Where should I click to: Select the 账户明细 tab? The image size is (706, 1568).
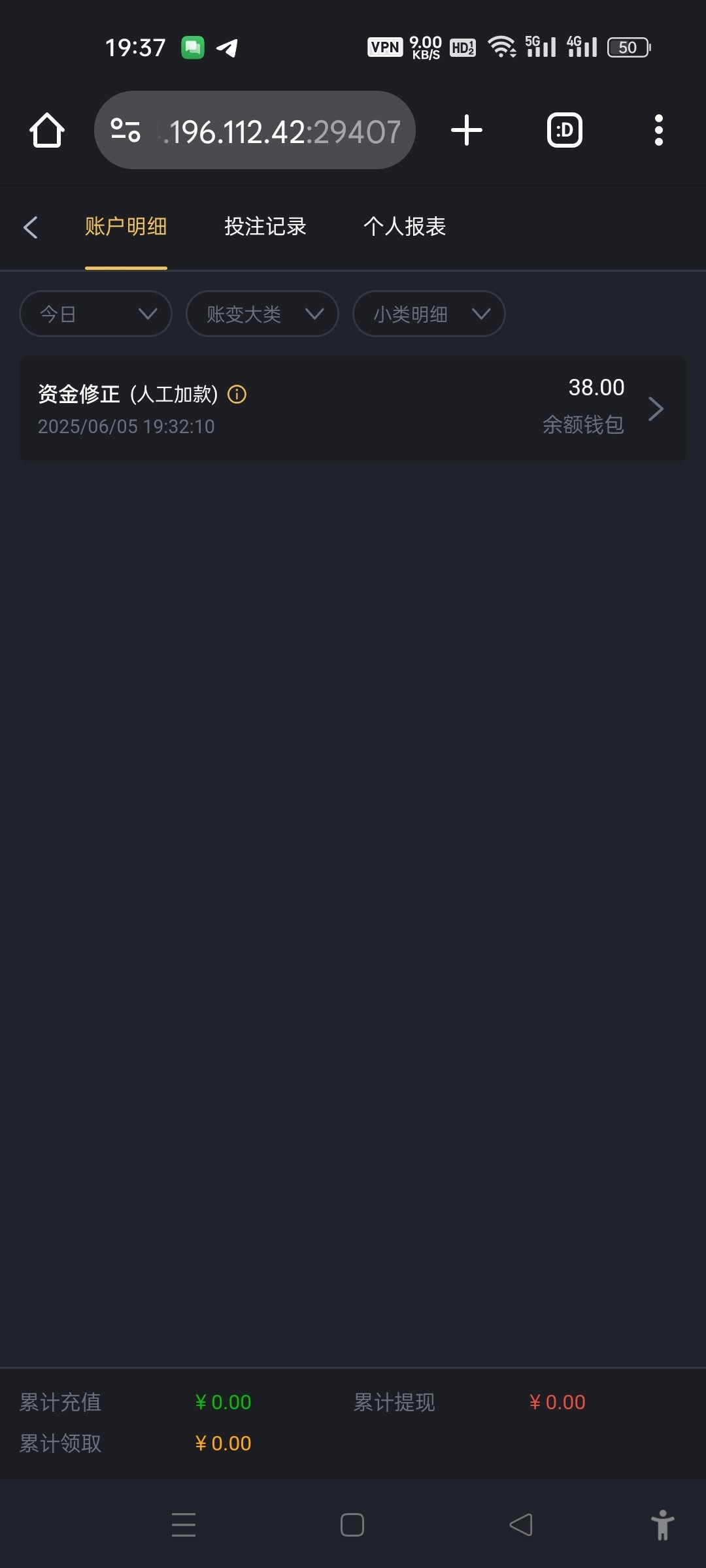click(x=126, y=227)
